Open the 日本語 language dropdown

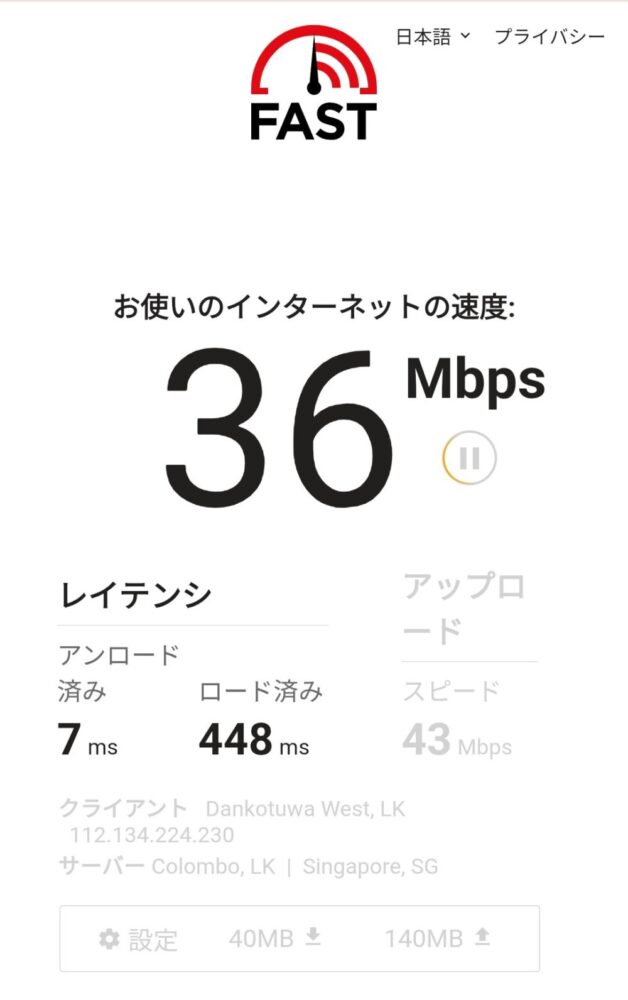click(433, 37)
